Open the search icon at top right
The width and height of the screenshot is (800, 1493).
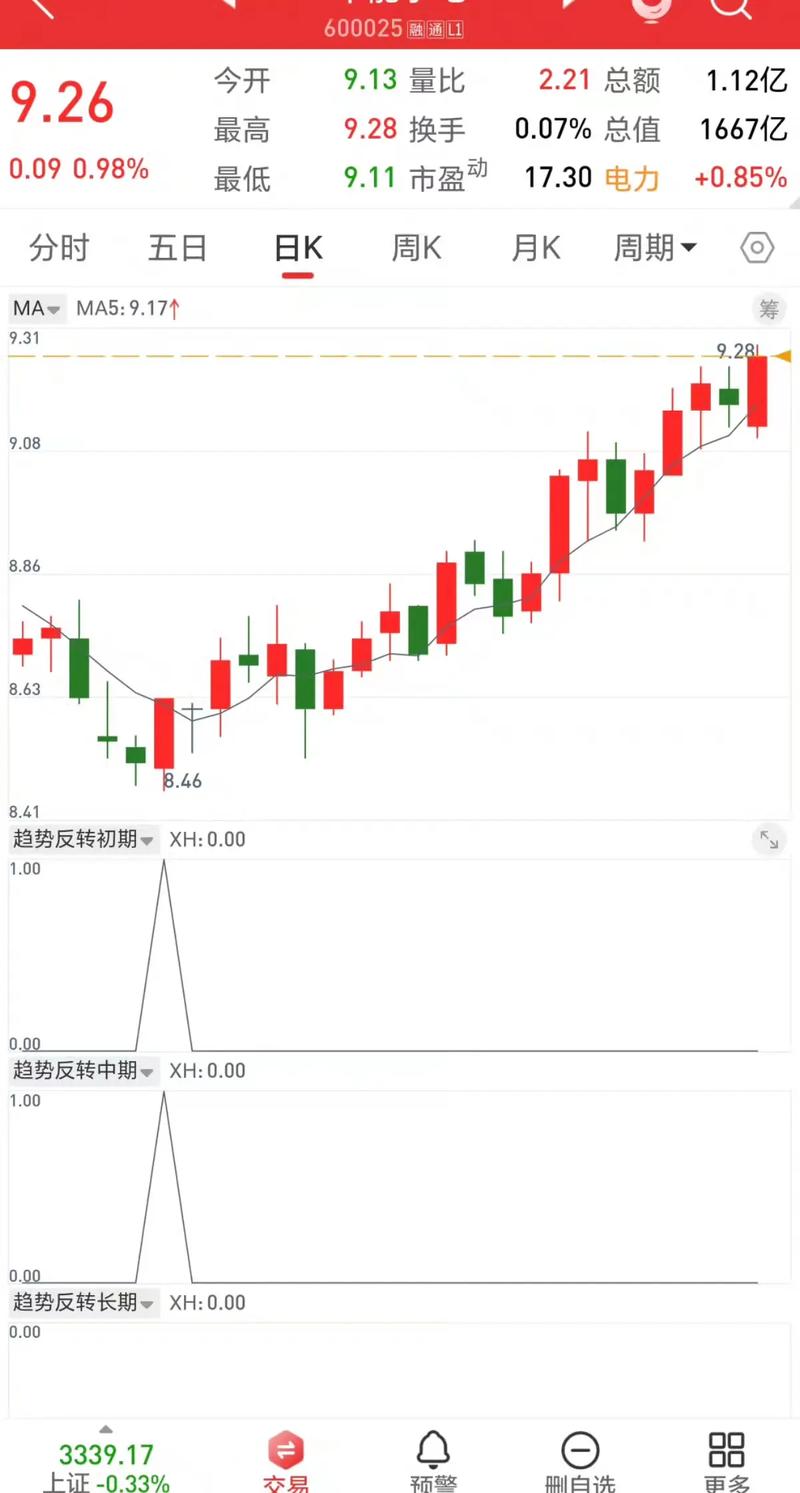(731, 12)
